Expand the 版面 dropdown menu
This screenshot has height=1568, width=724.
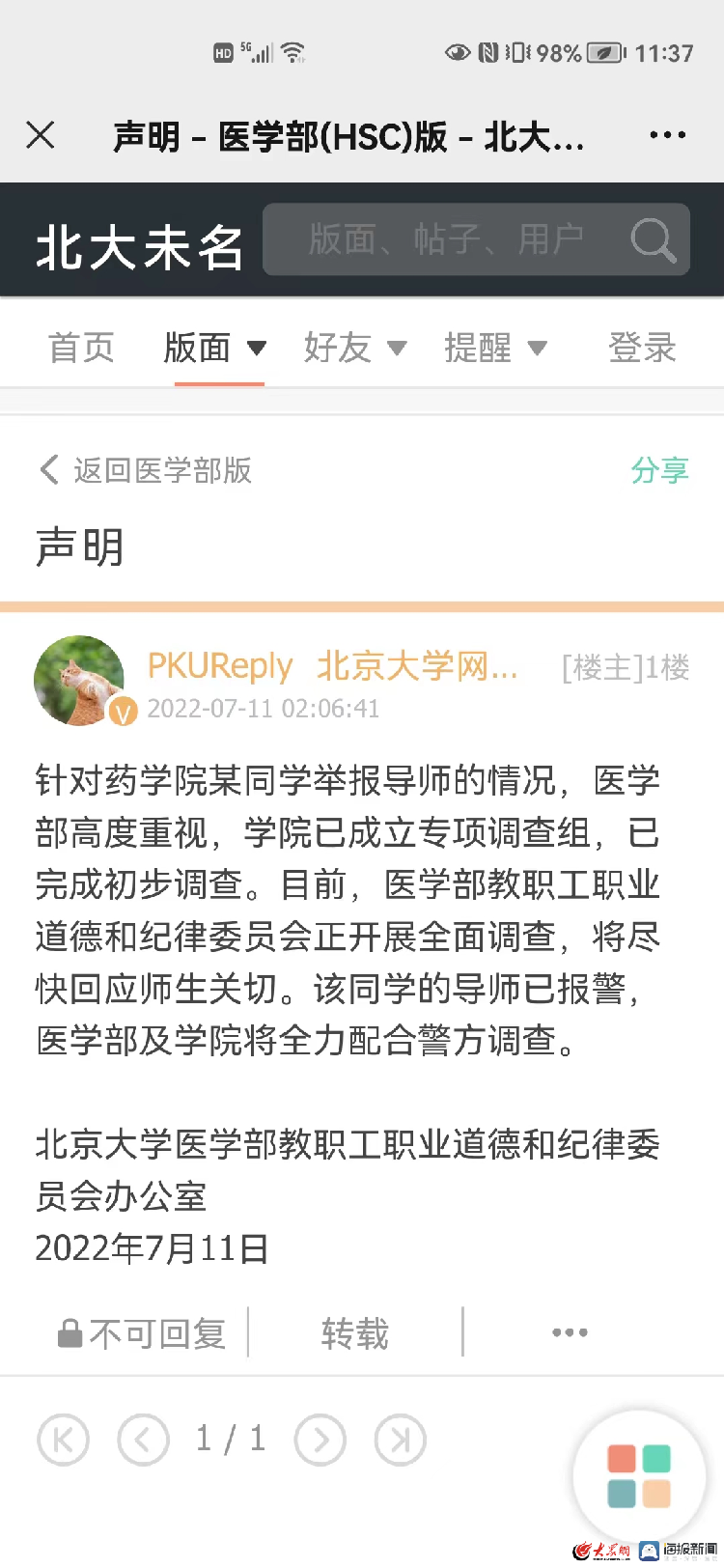tap(215, 348)
